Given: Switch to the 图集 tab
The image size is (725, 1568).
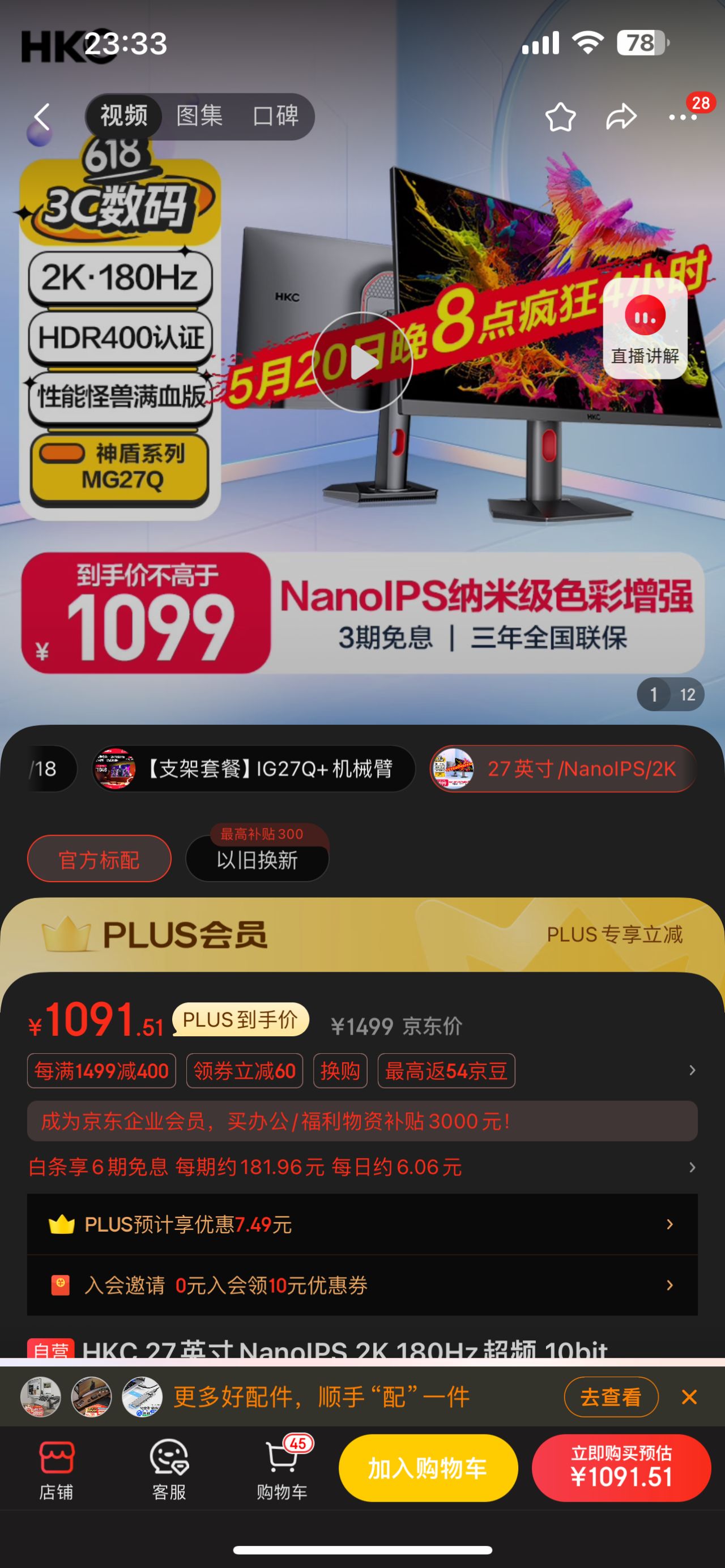Looking at the screenshot, I should [x=200, y=116].
